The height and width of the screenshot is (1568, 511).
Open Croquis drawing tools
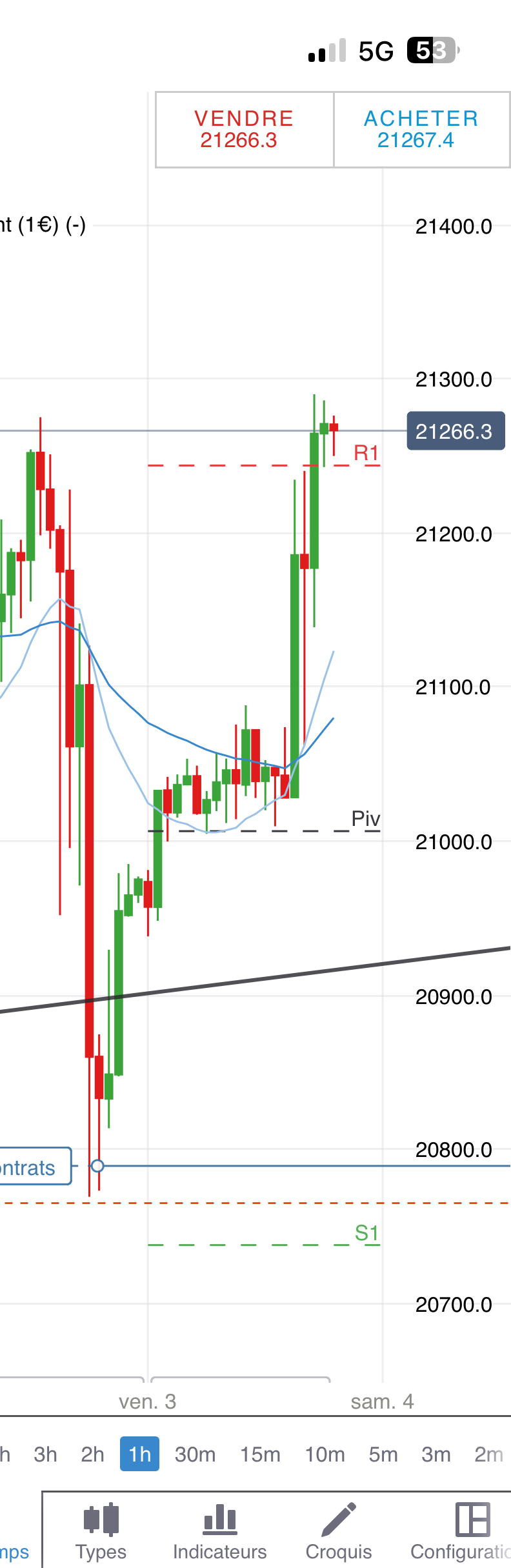(339, 1531)
